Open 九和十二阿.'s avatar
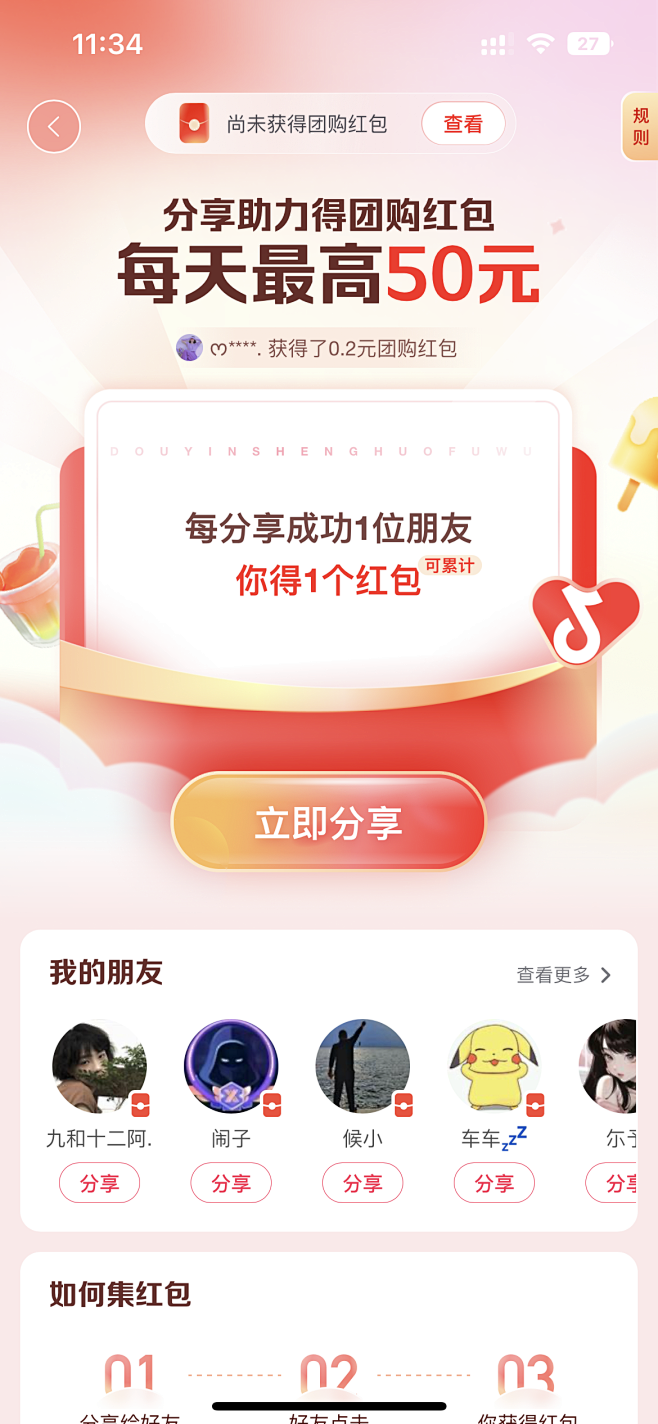The height and width of the screenshot is (1424, 658). point(99,1067)
